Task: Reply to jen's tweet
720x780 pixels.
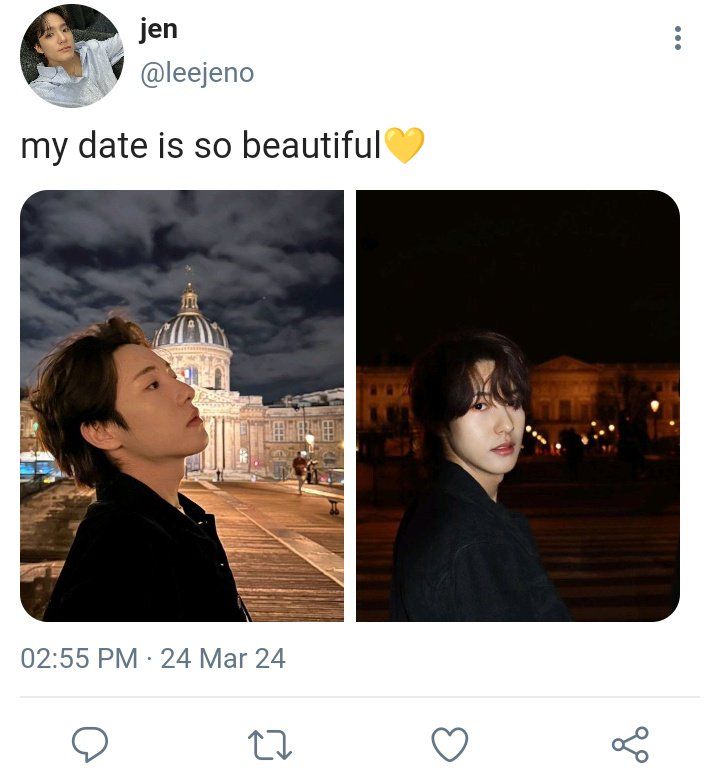Action: click(90, 744)
